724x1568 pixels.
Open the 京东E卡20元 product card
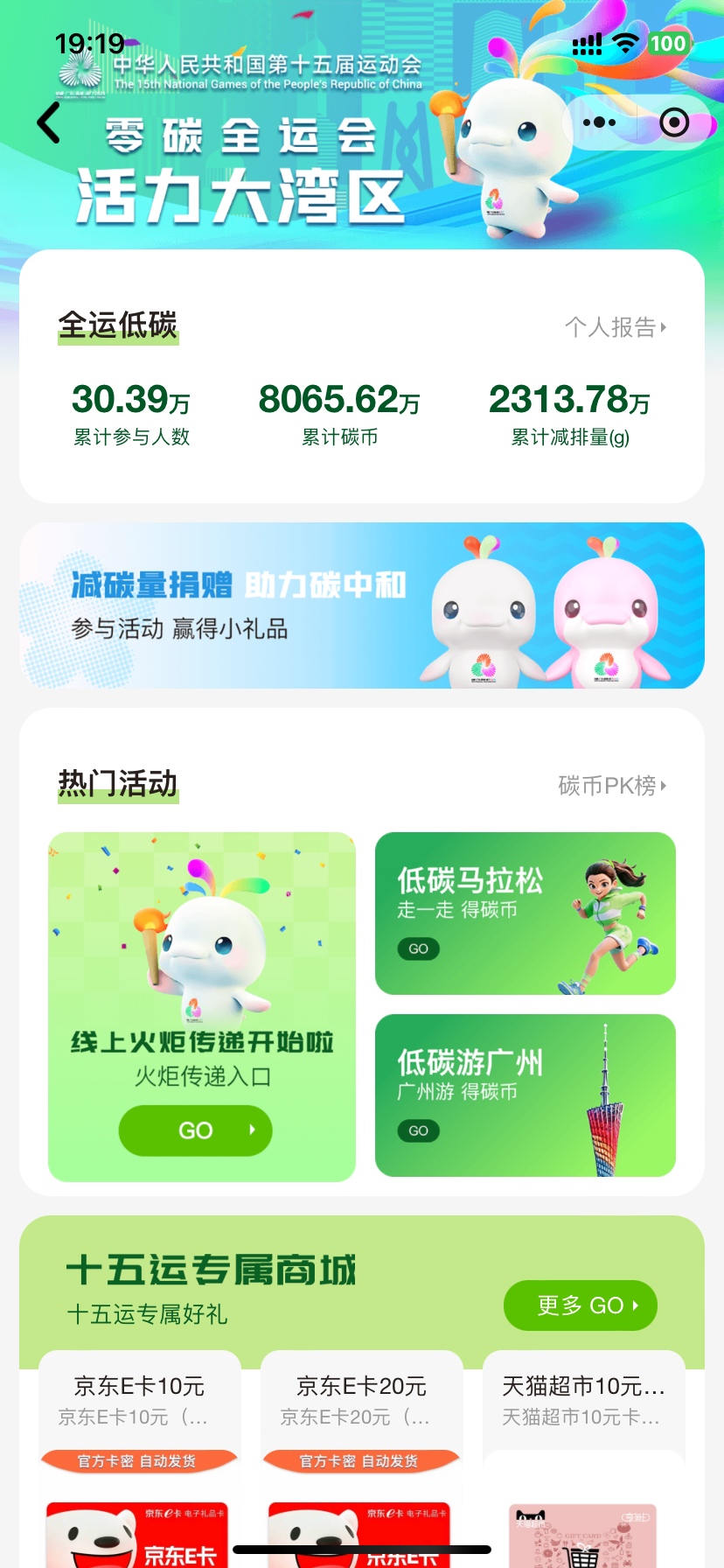pos(362,1452)
